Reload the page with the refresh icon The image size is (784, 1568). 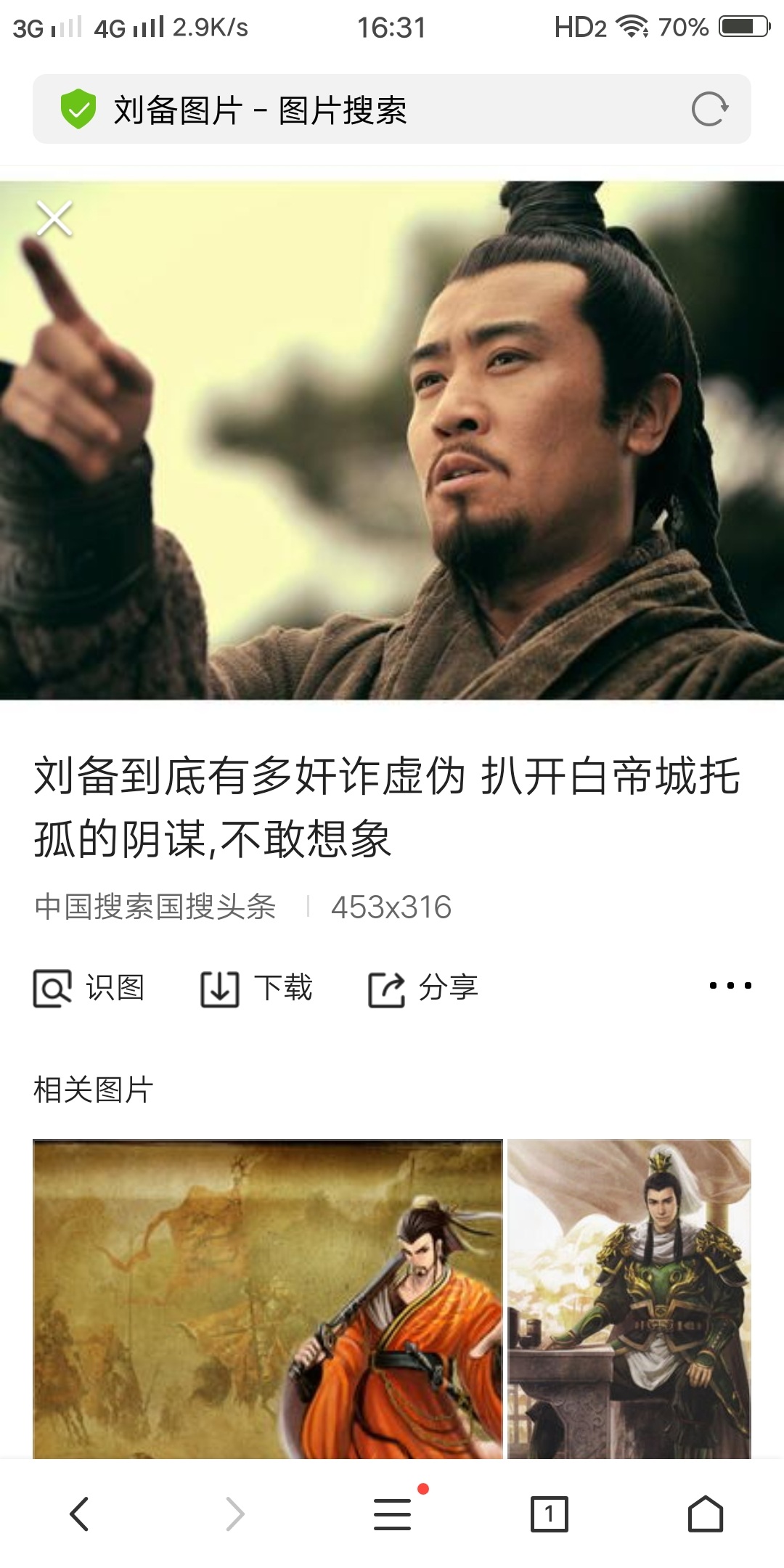coord(709,110)
